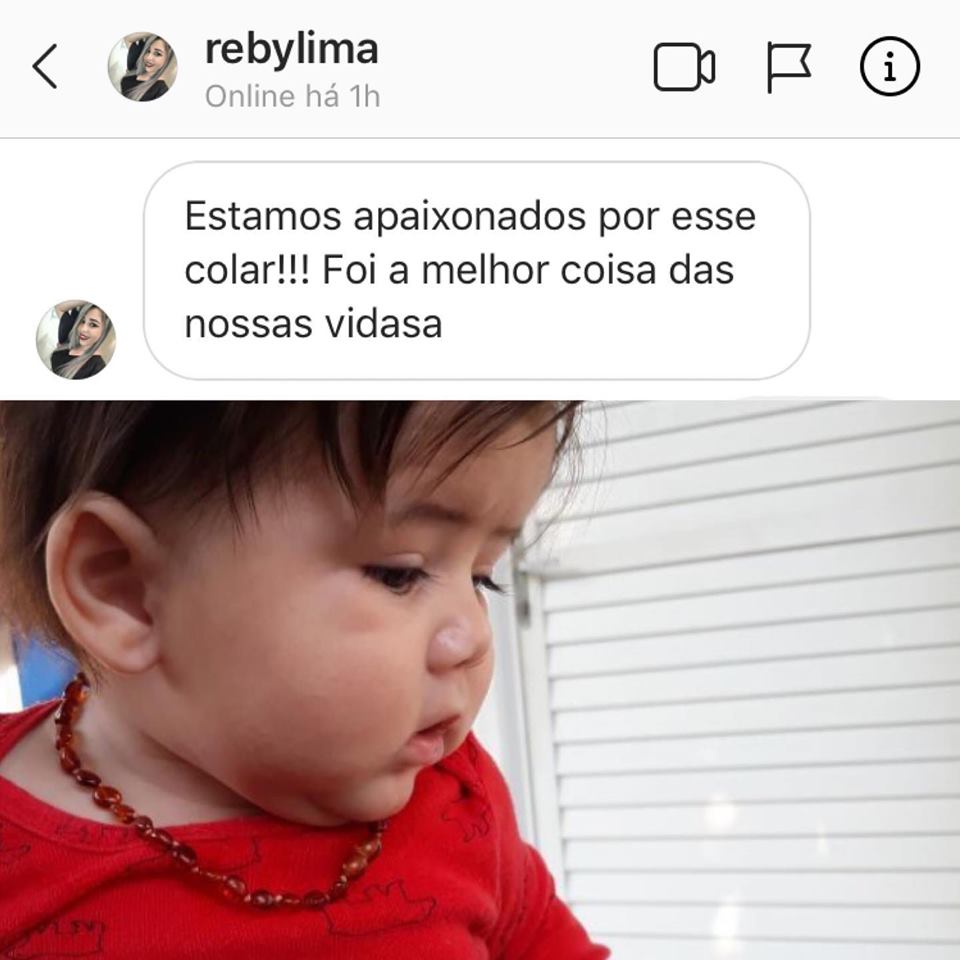Screen dimensions: 960x960
Task: Tap rebylima's avatar beside the message
Action: pyautogui.click(x=76, y=340)
